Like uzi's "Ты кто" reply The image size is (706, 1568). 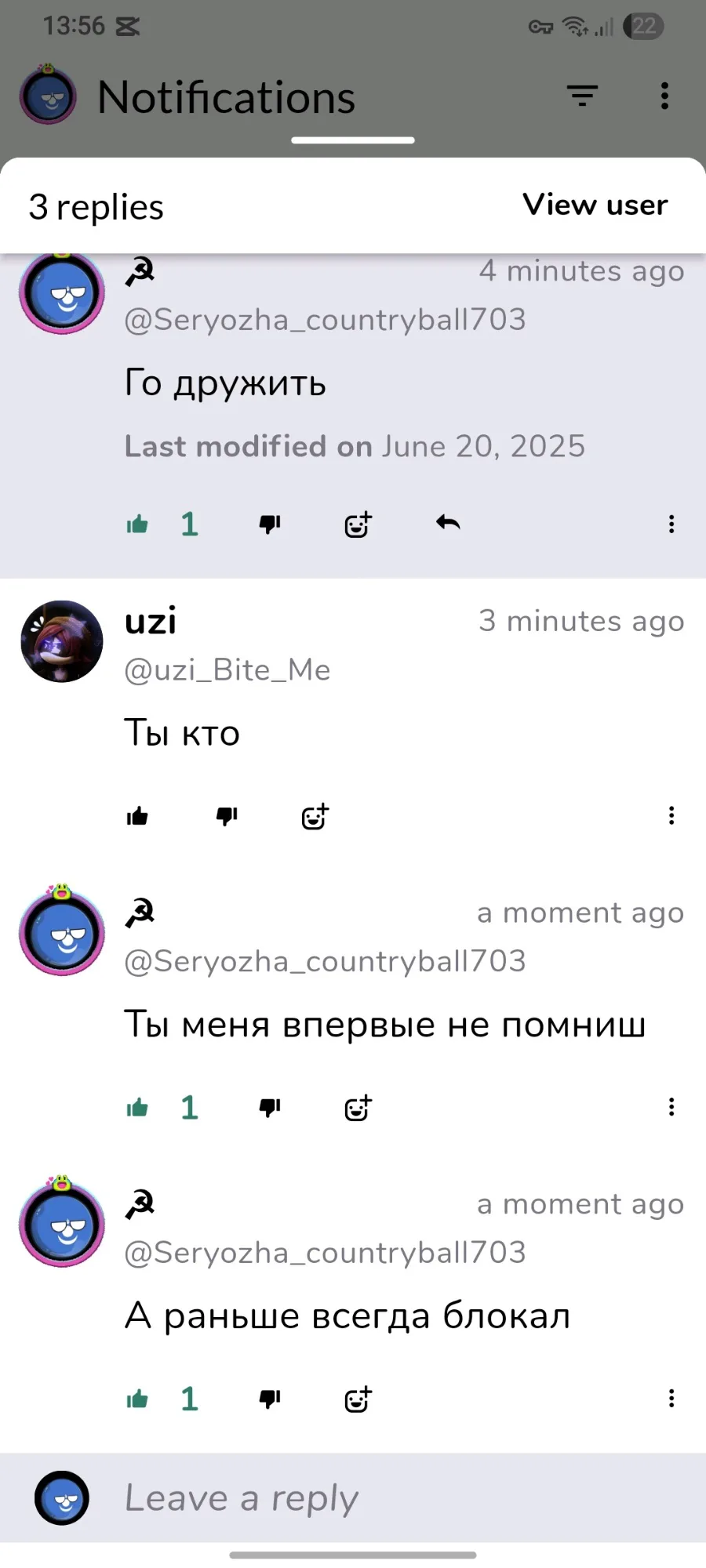pyautogui.click(x=138, y=816)
